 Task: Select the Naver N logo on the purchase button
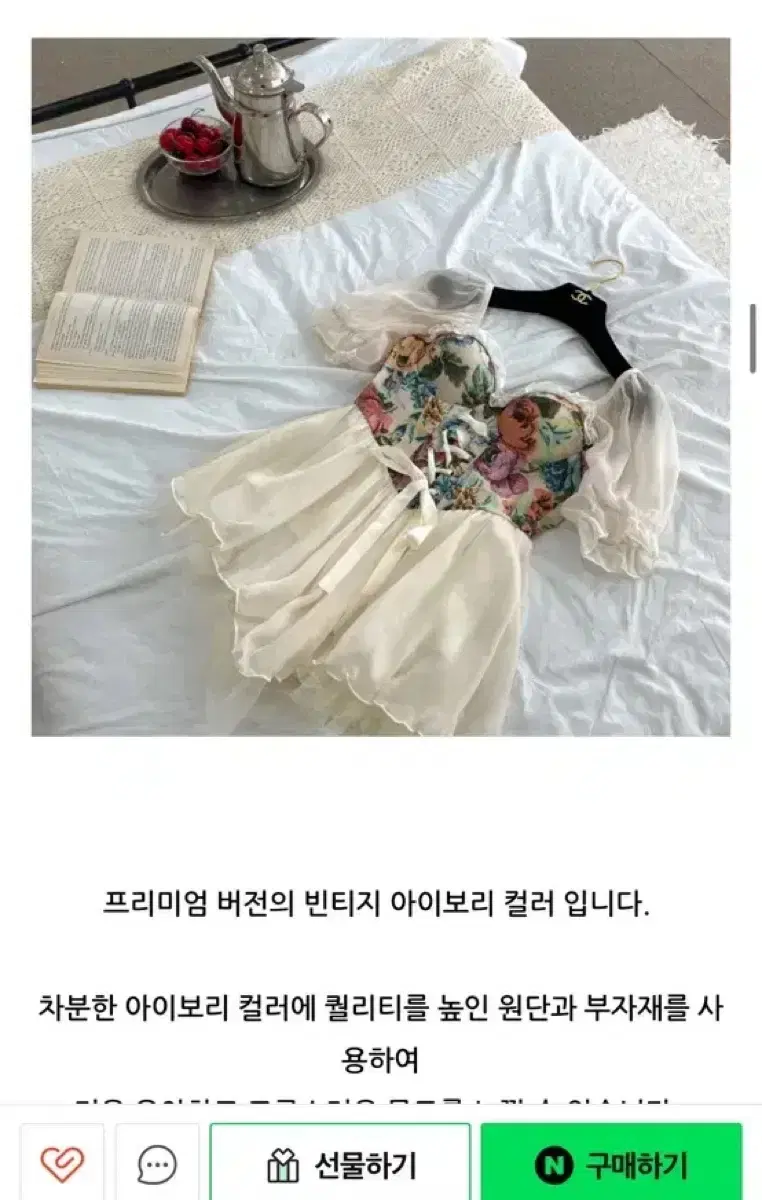[556, 1163]
